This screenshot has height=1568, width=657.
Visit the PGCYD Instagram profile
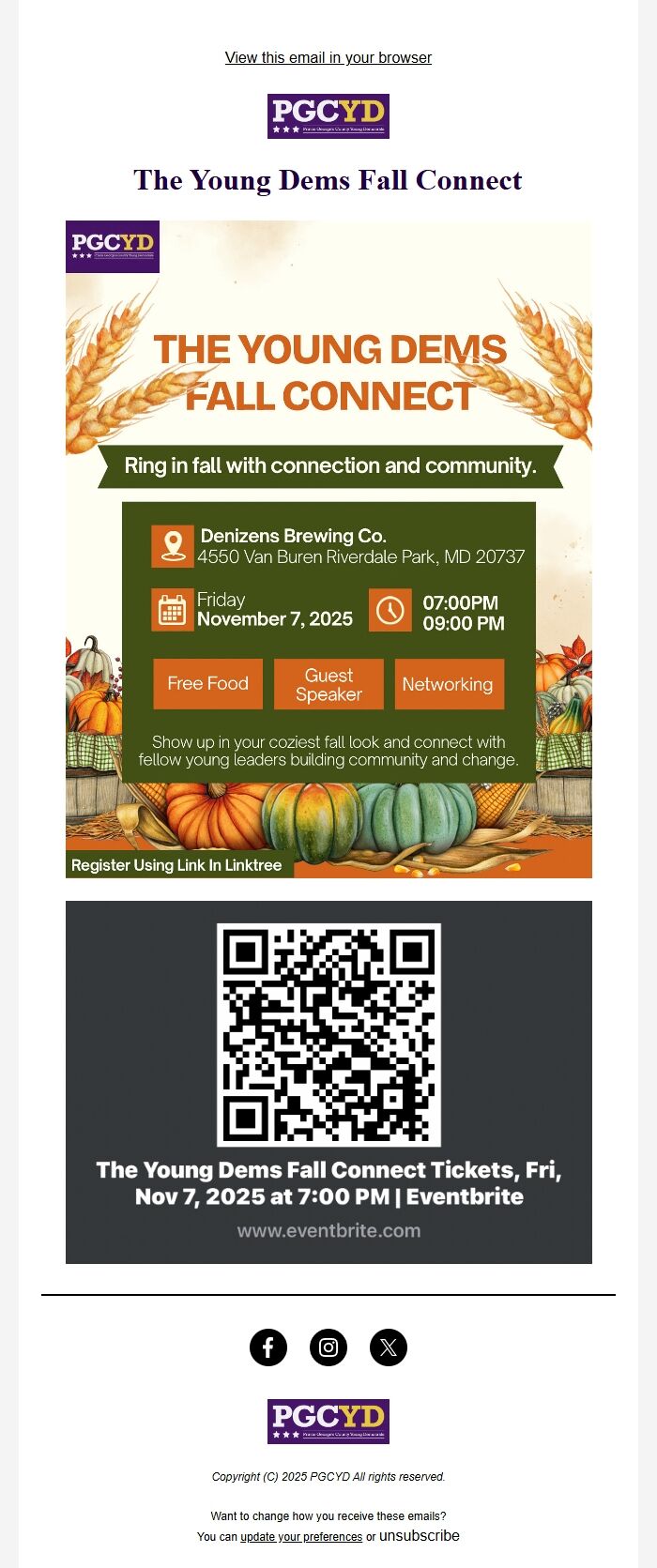pos(328,1347)
